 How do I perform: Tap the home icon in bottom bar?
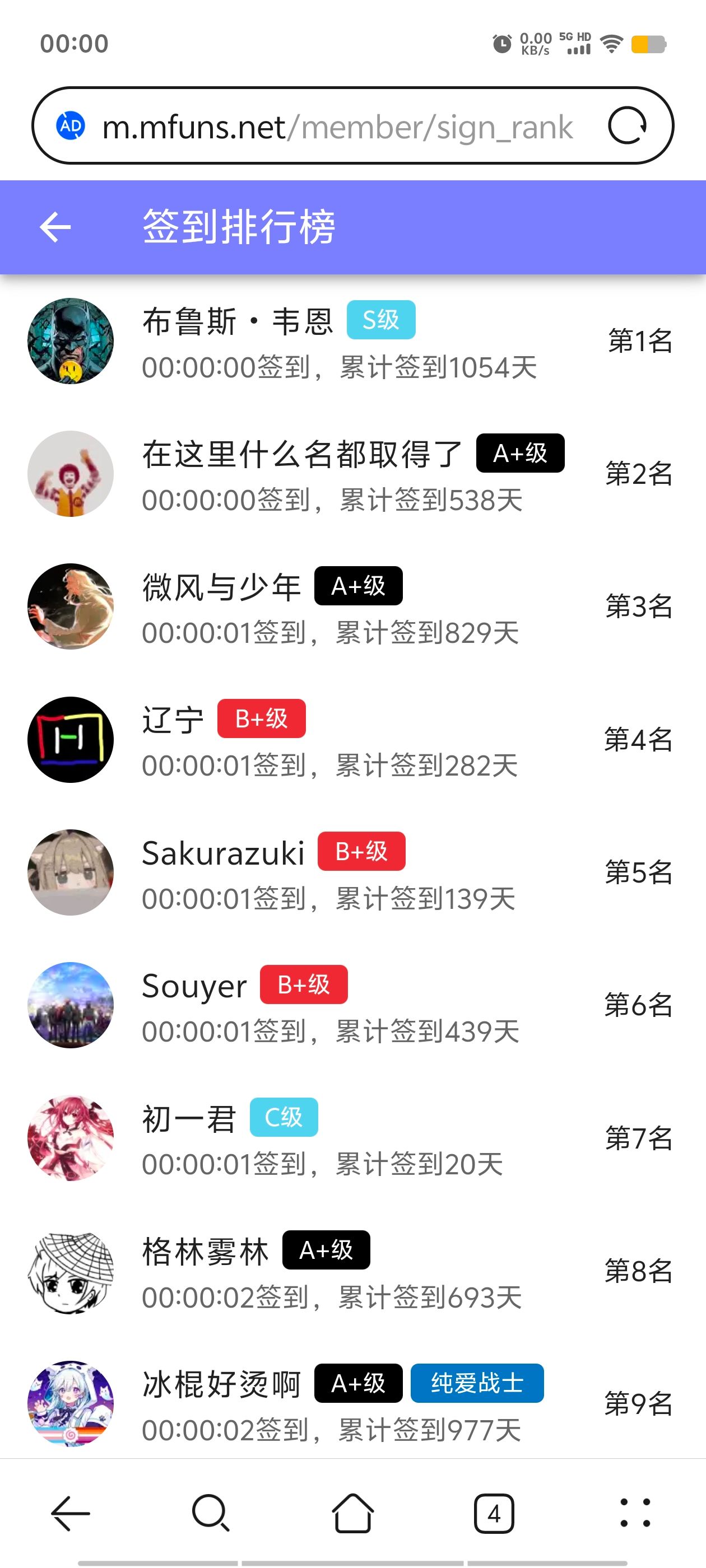[352, 1511]
